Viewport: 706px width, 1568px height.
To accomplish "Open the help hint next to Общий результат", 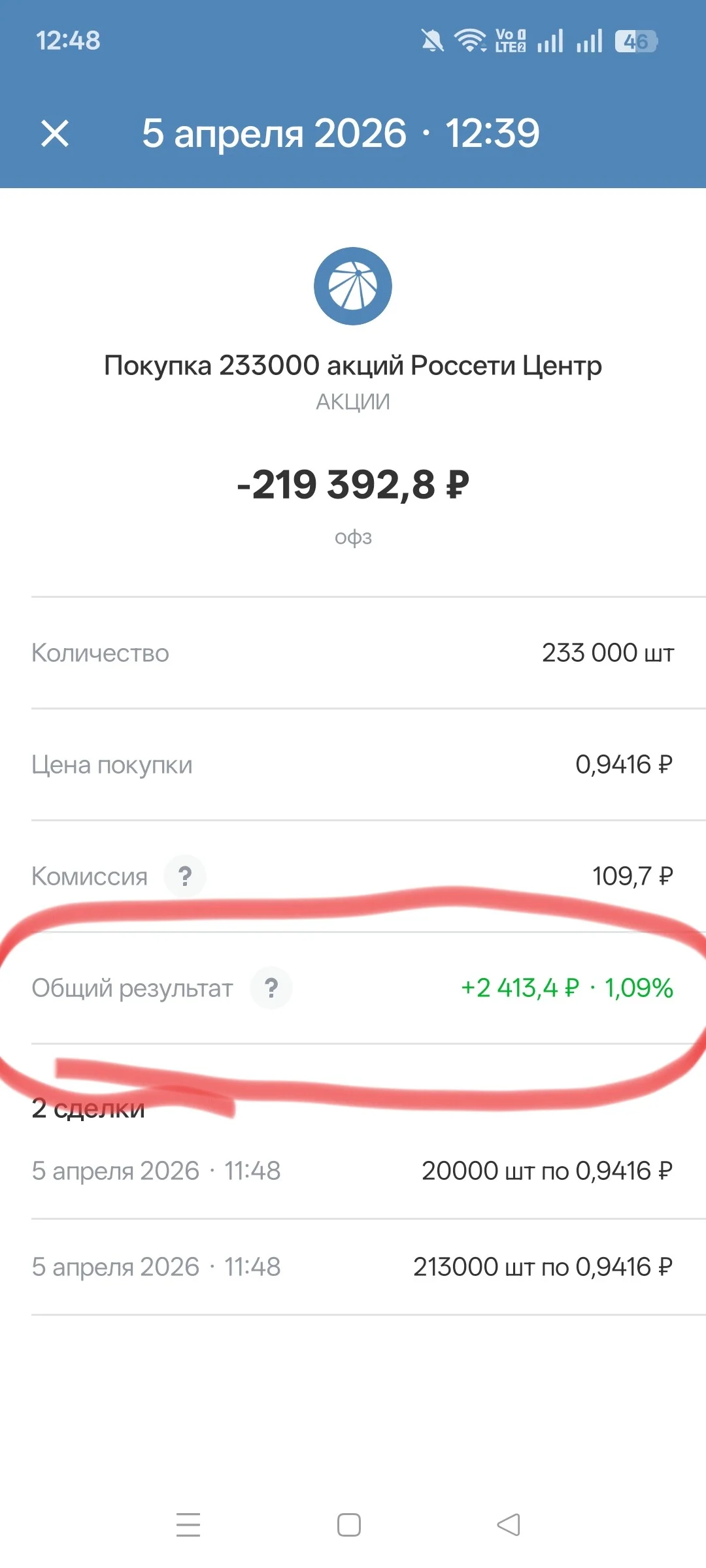I will click(x=271, y=988).
